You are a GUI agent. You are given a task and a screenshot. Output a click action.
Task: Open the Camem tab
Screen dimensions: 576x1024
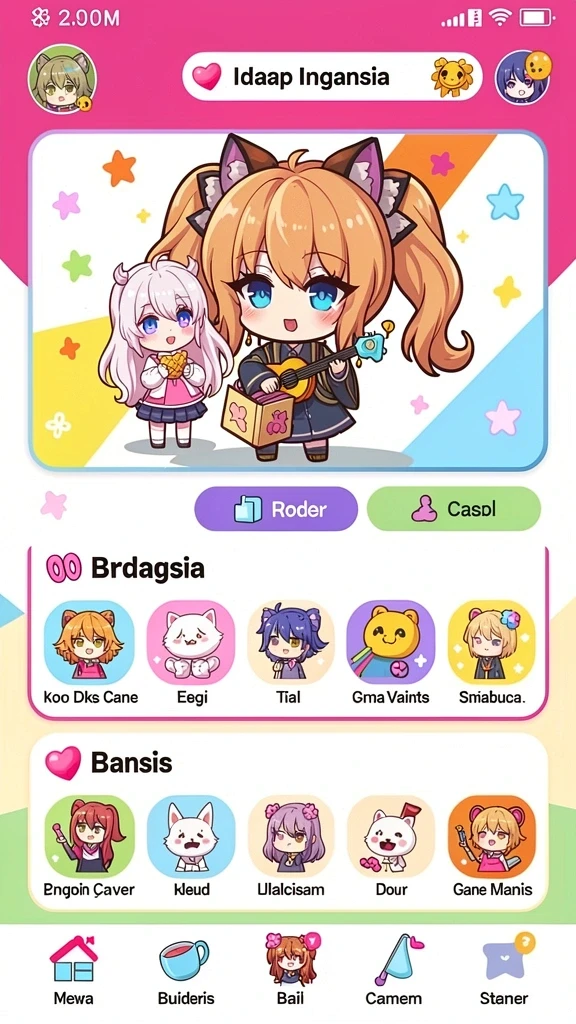coord(393,969)
